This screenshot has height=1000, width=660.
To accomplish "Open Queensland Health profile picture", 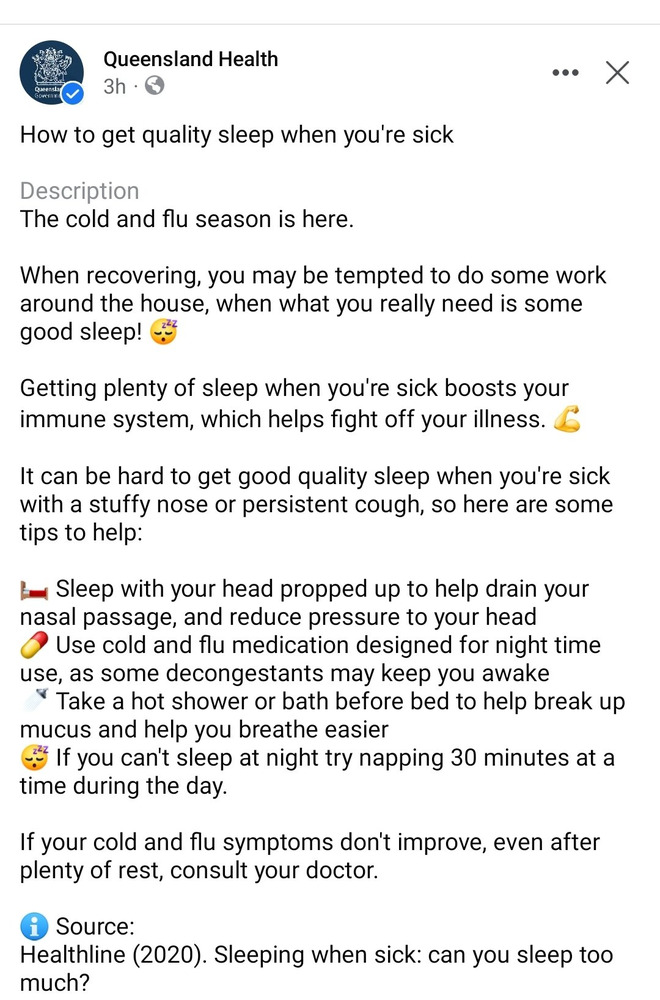I will [51, 72].
